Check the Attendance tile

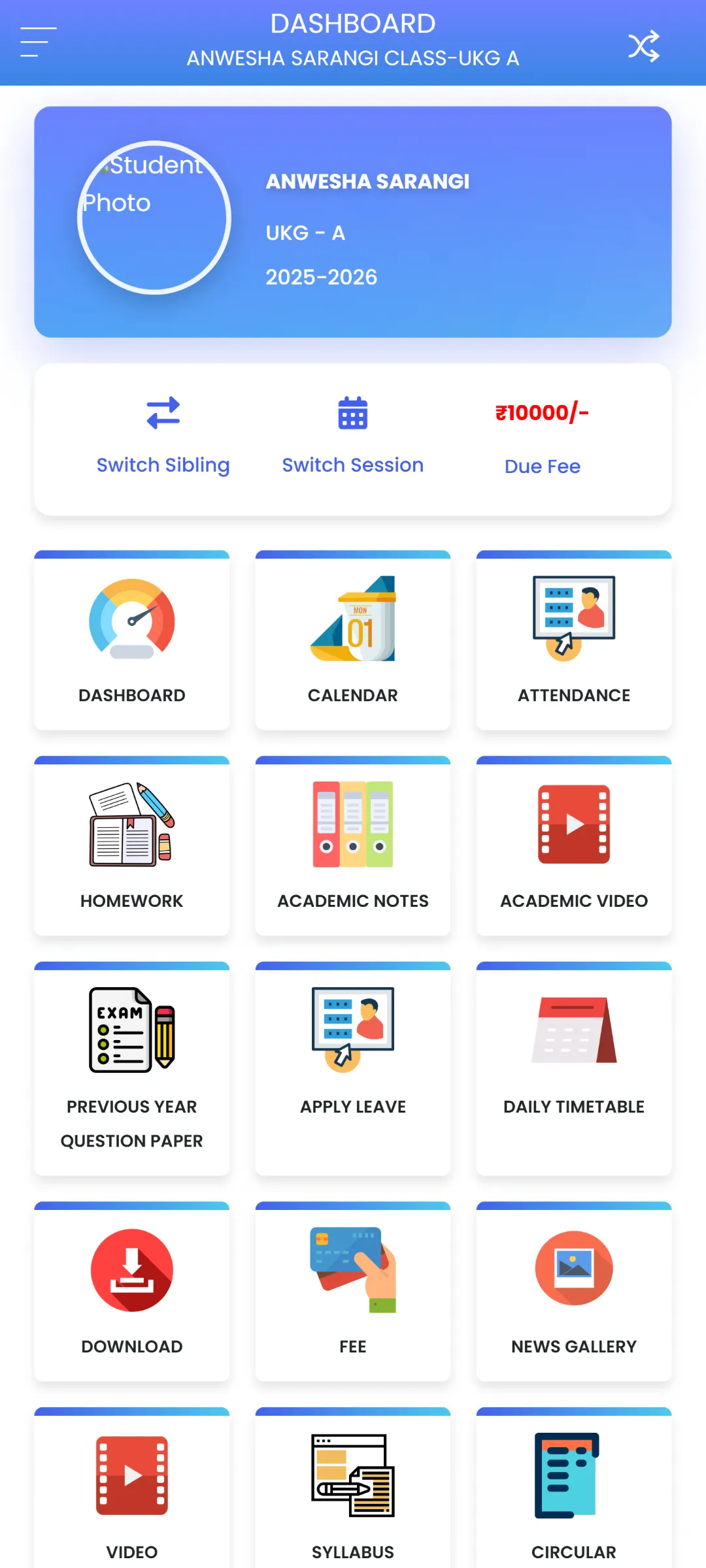pos(574,640)
